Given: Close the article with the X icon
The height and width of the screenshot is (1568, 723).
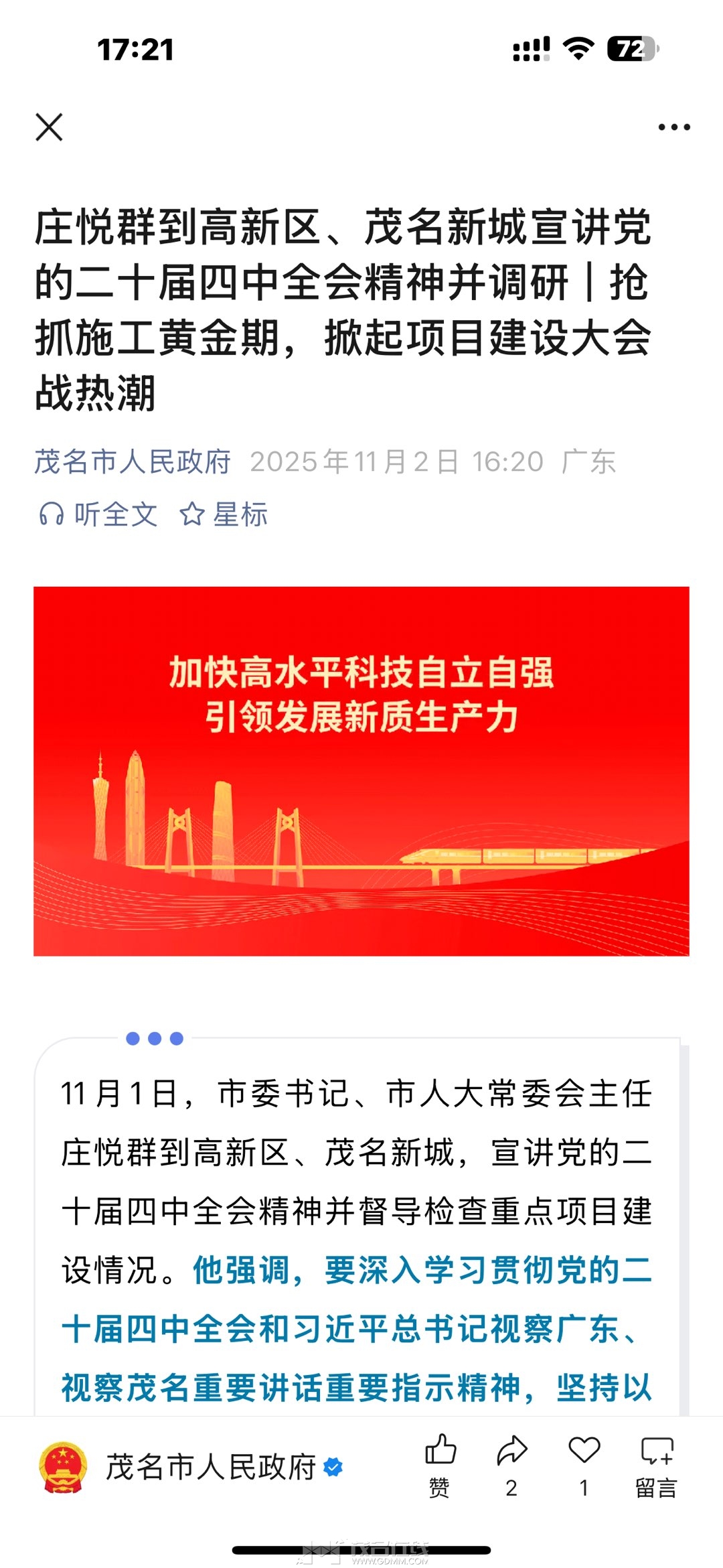Looking at the screenshot, I should (49, 127).
